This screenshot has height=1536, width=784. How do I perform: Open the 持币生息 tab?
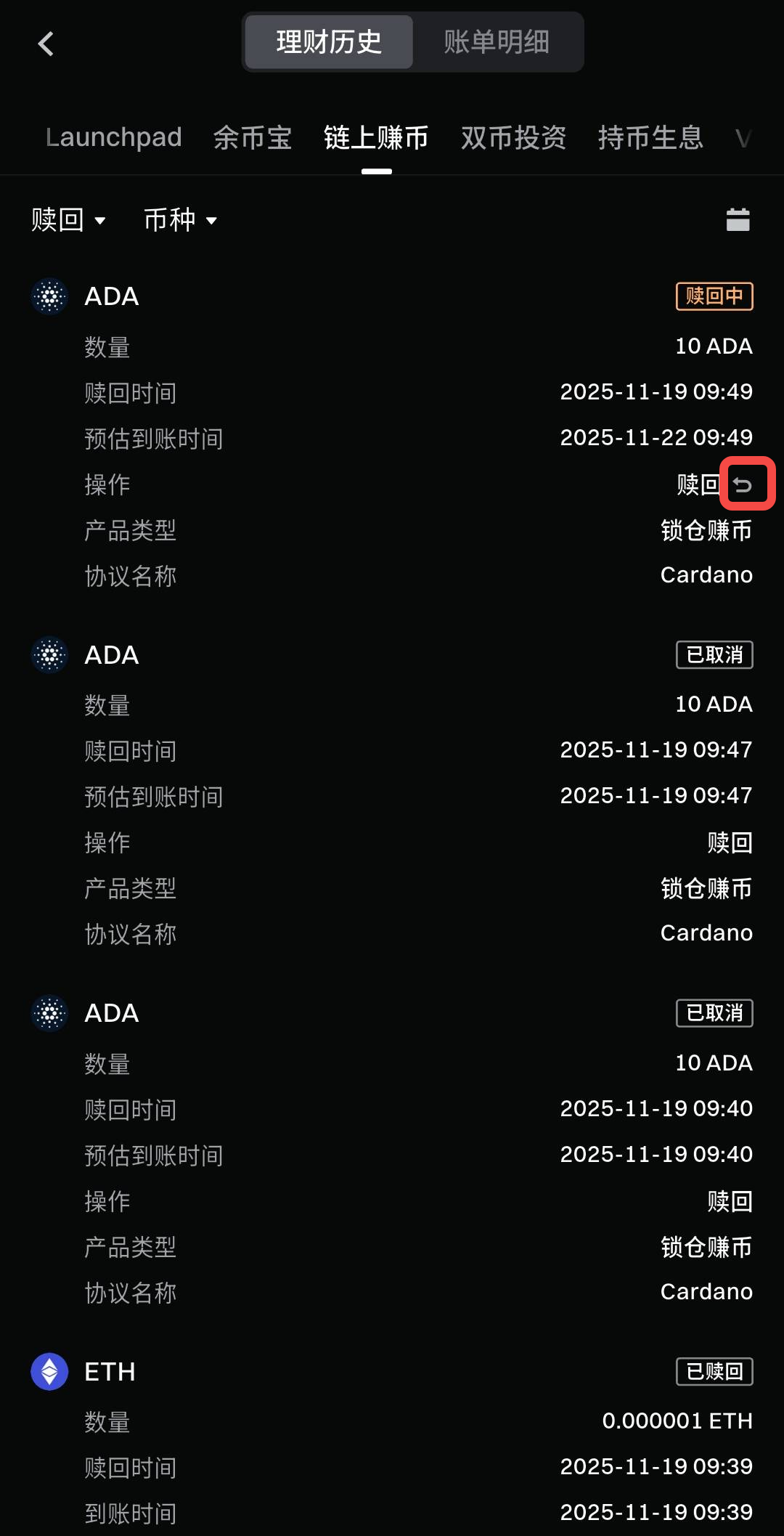650,137
